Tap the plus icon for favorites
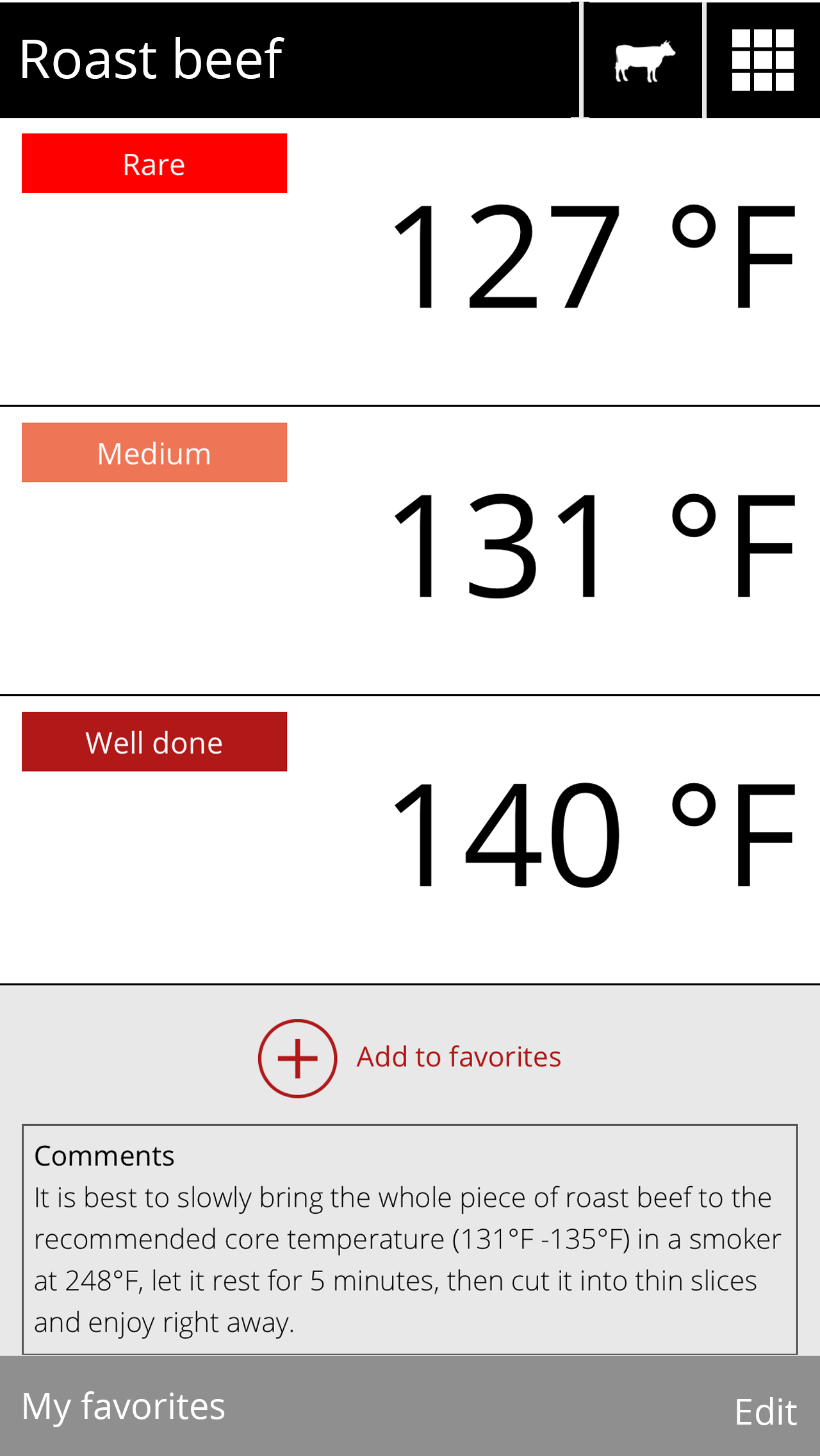This screenshot has width=820, height=1456. tap(297, 1057)
